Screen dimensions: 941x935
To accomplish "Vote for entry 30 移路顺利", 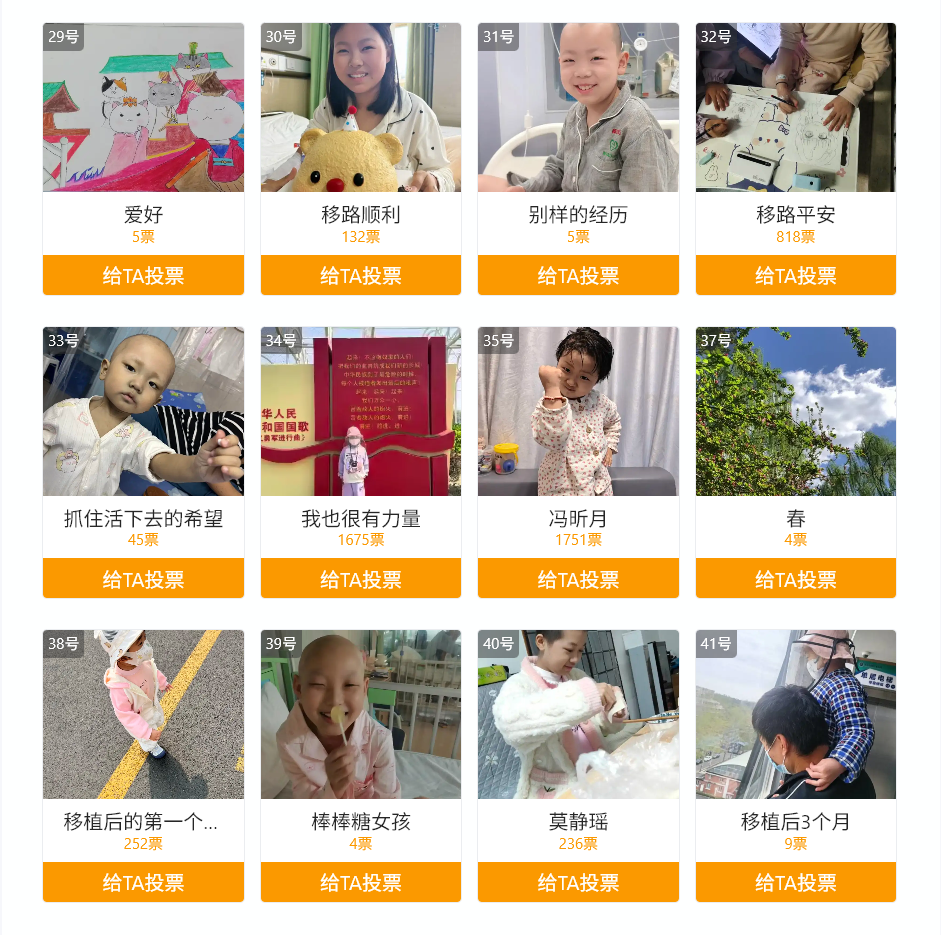I will (361, 275).
